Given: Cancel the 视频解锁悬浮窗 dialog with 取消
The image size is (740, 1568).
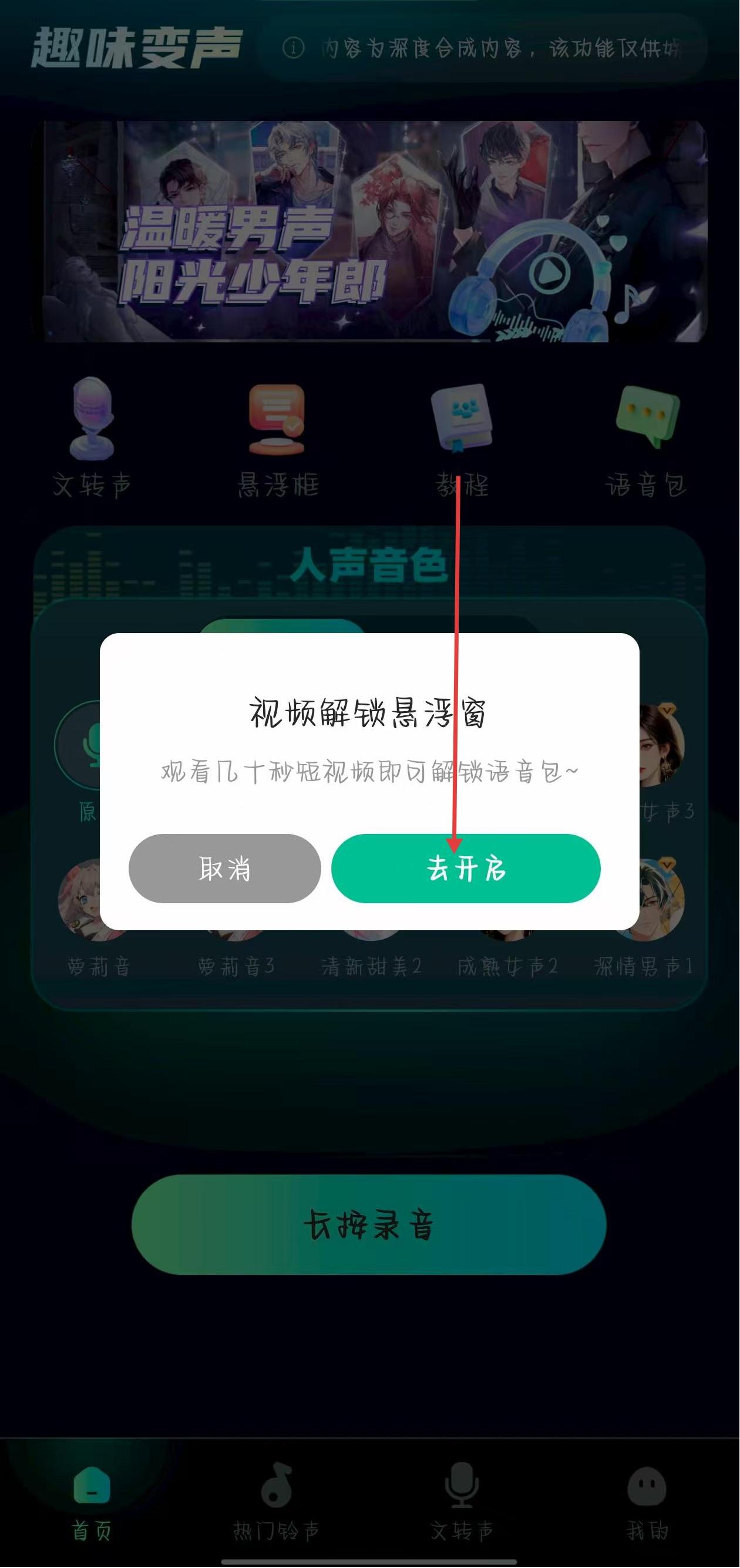Looking at the screenshot, I should (x=224, y=868).
